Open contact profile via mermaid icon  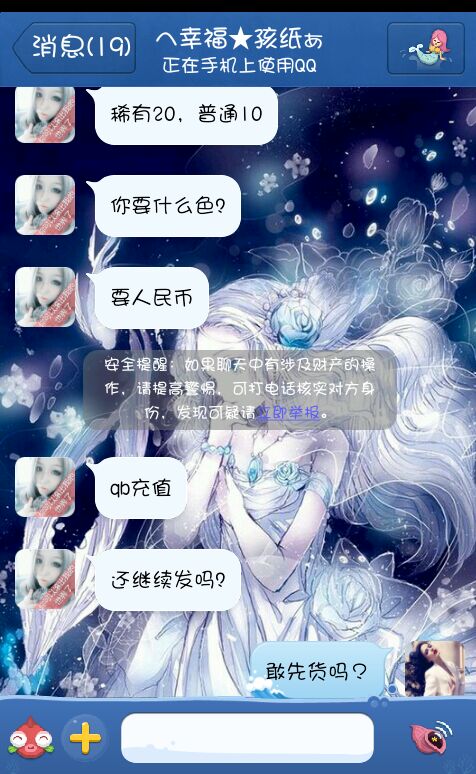point(426,48)
